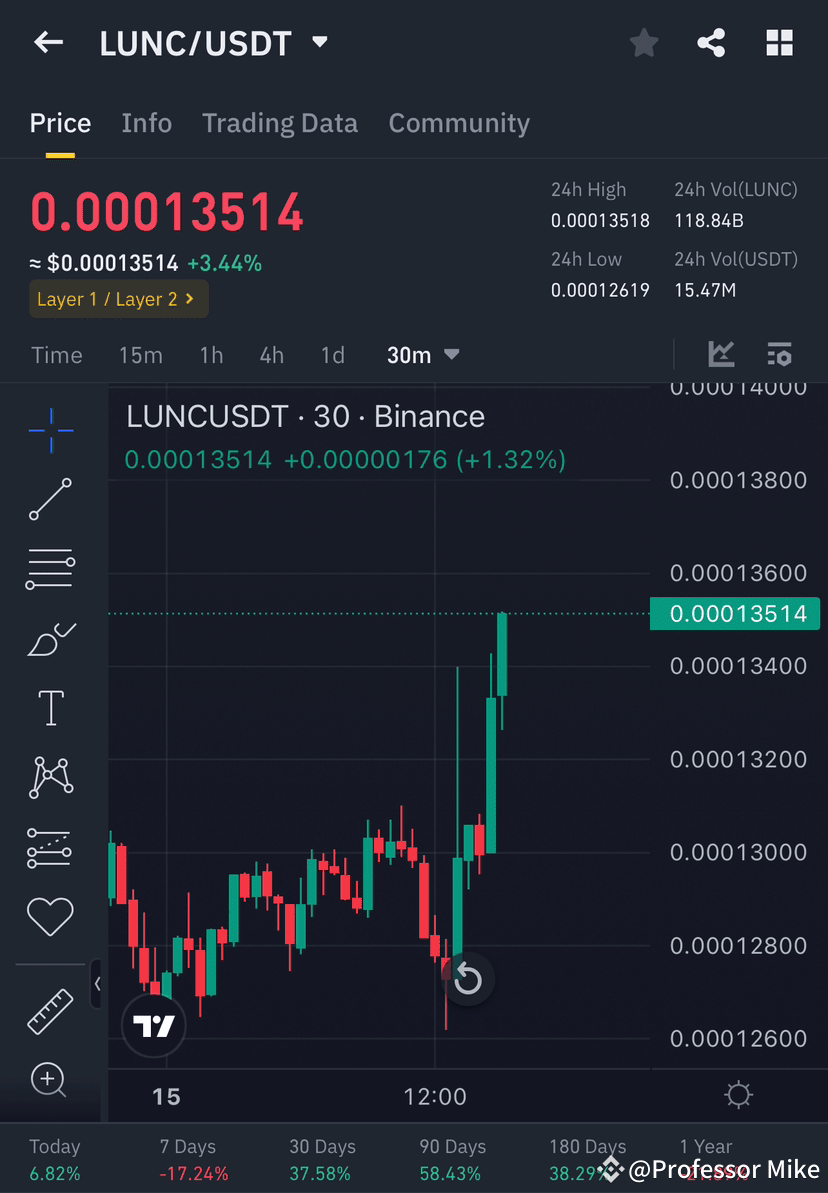The height and width of the screenshot is (1193, 828).
Task: Open the XABCD pattern tool
Action: [50, 777]
